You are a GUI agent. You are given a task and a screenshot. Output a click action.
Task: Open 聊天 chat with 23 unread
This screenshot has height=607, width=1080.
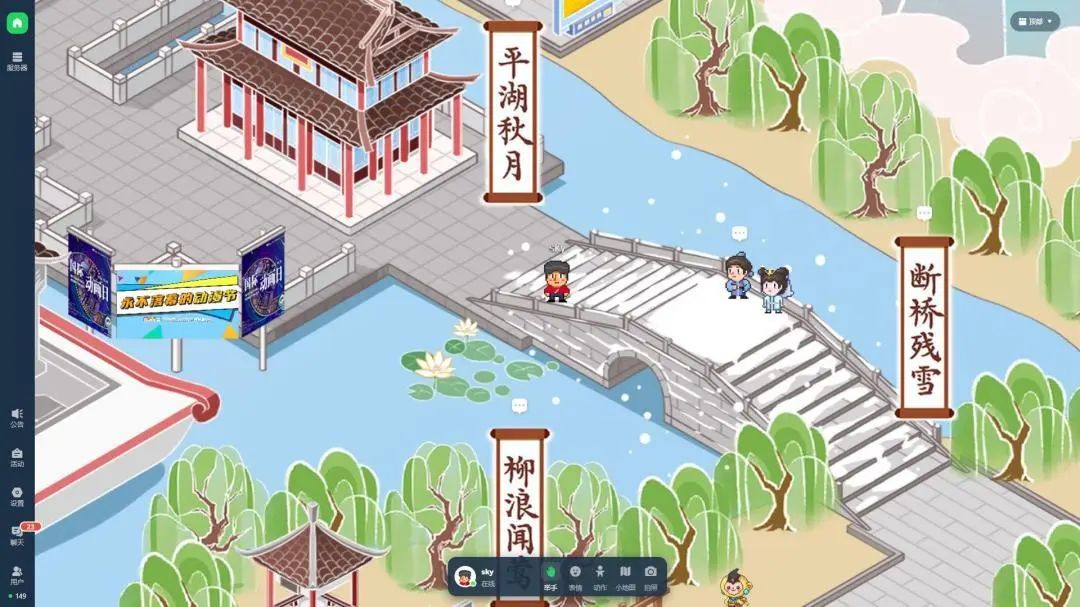(17, 535)
